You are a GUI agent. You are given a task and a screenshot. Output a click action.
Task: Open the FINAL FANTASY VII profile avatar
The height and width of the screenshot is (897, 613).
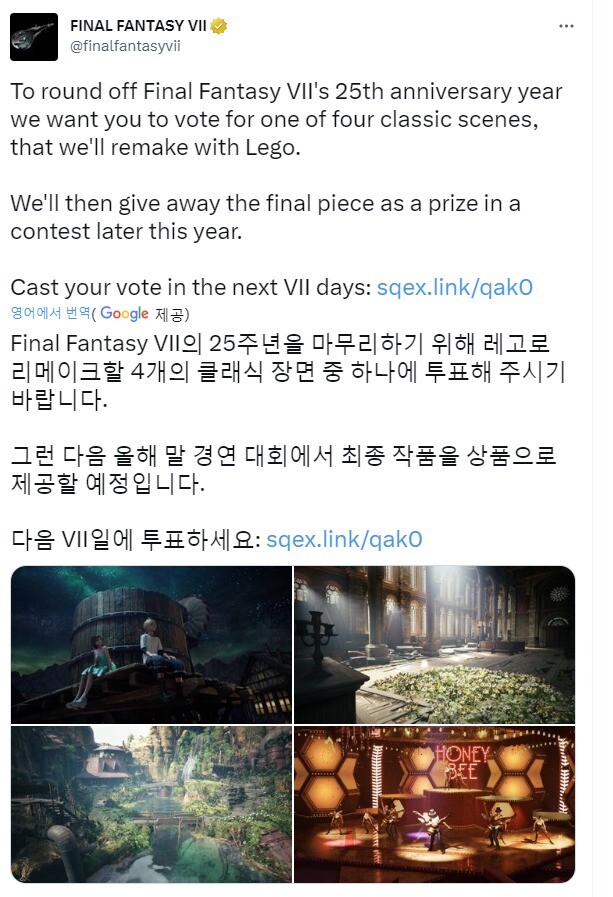(34, 37)
